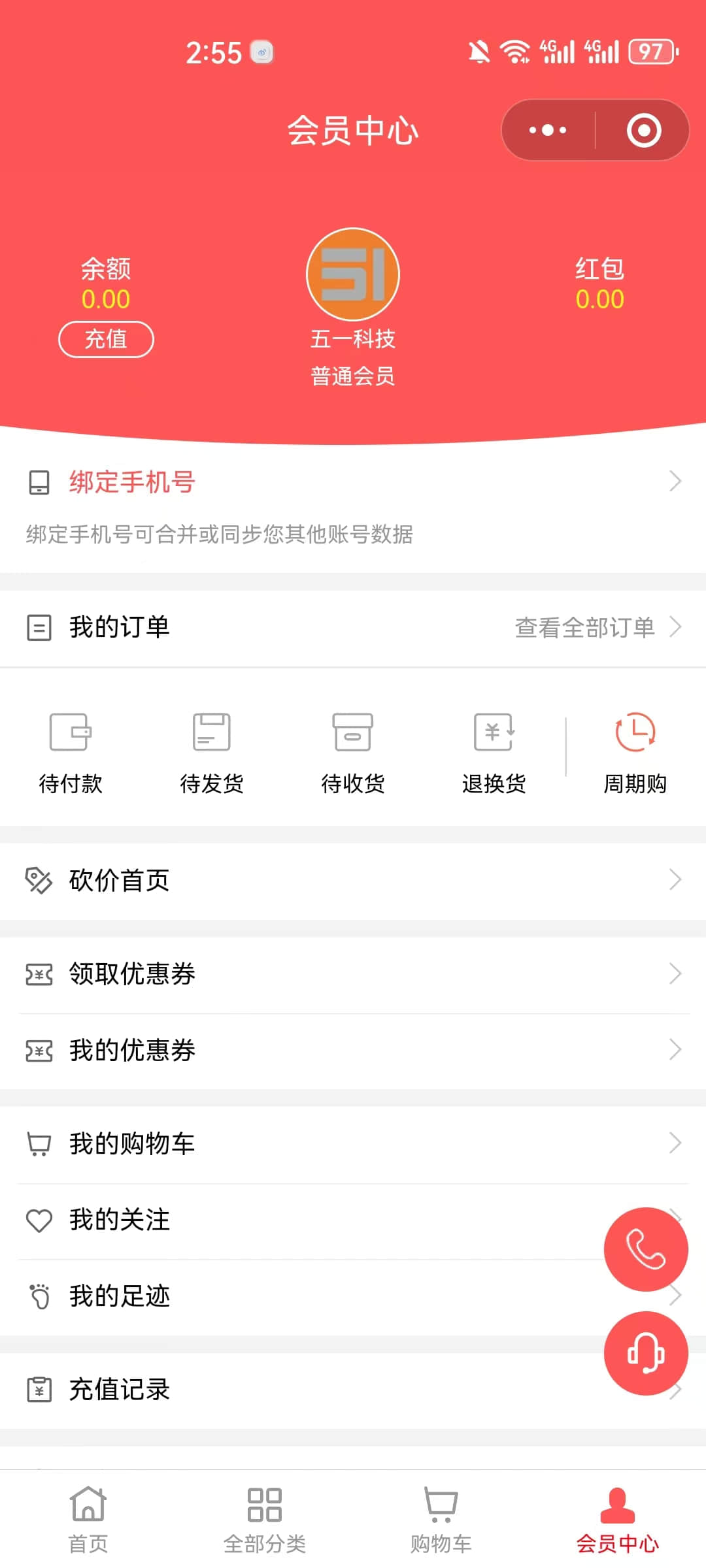This screenshot has width=706, height=1568.
Task: Open the 我的购物车 row
Action: (x=353, y=1143)
